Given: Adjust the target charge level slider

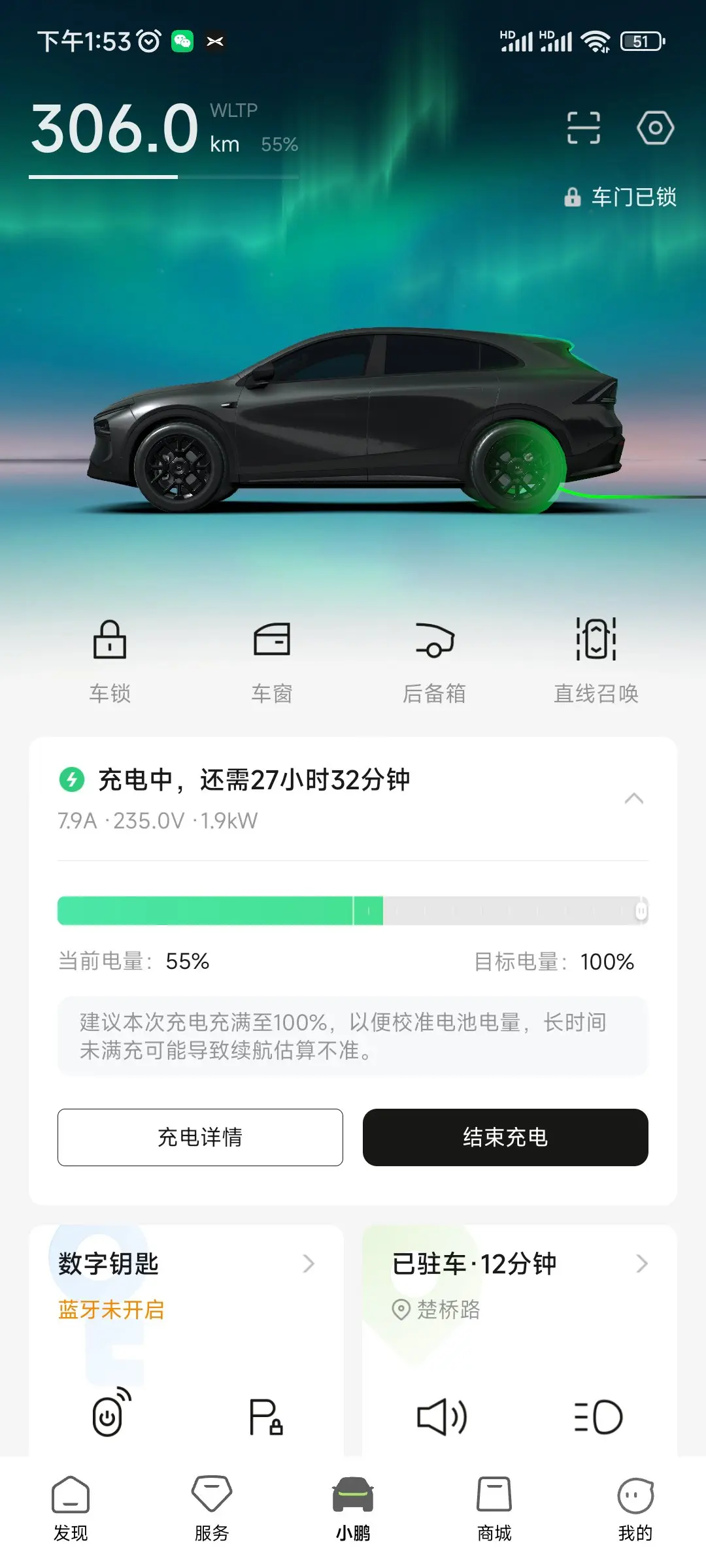Looking at the screenshot, I should 641,910.
